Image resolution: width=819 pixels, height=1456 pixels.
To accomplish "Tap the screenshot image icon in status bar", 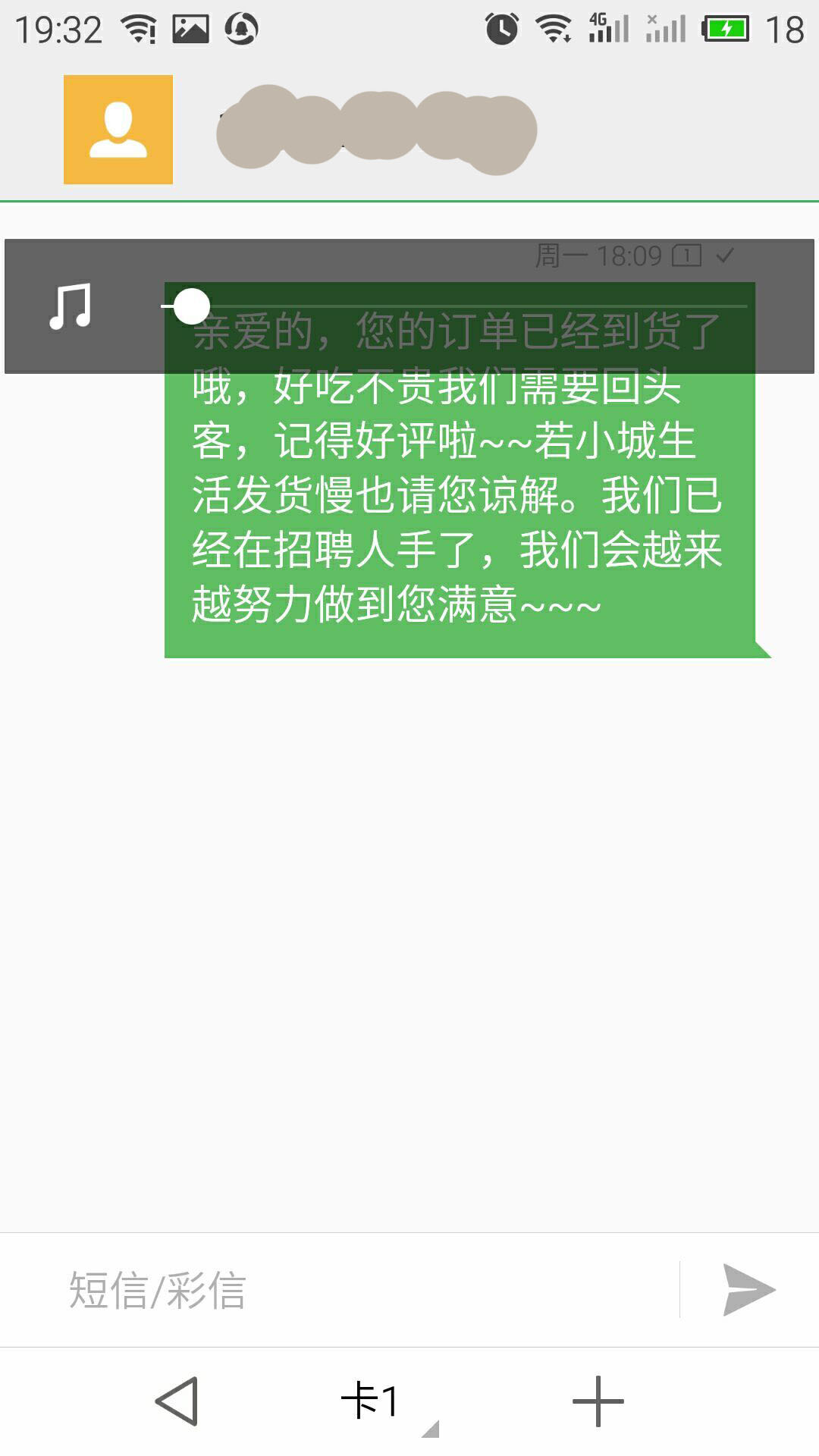I will pos(192,27).
